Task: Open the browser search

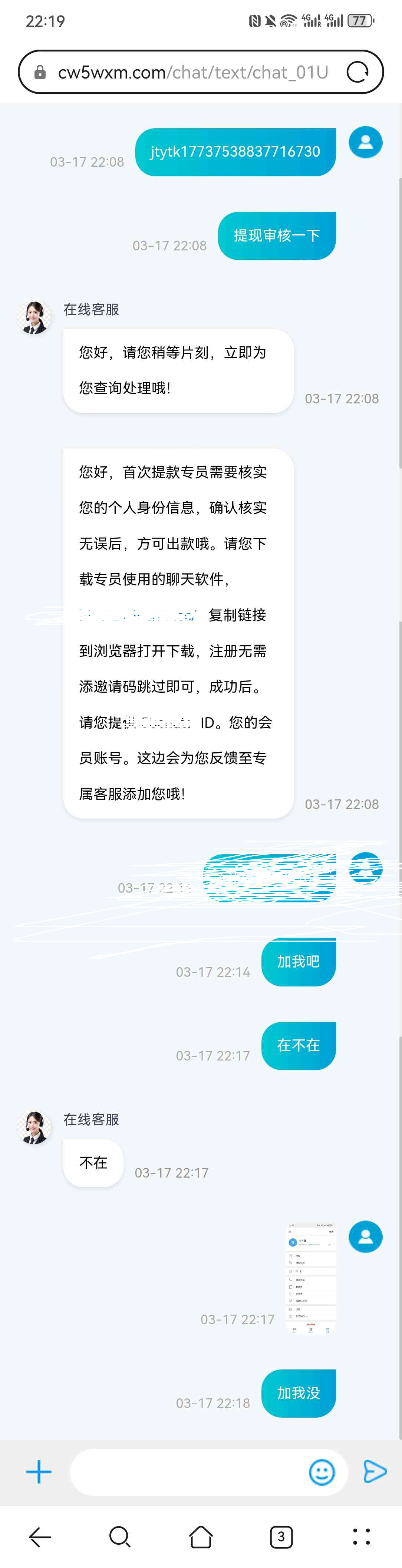Action: (120, 1537)
